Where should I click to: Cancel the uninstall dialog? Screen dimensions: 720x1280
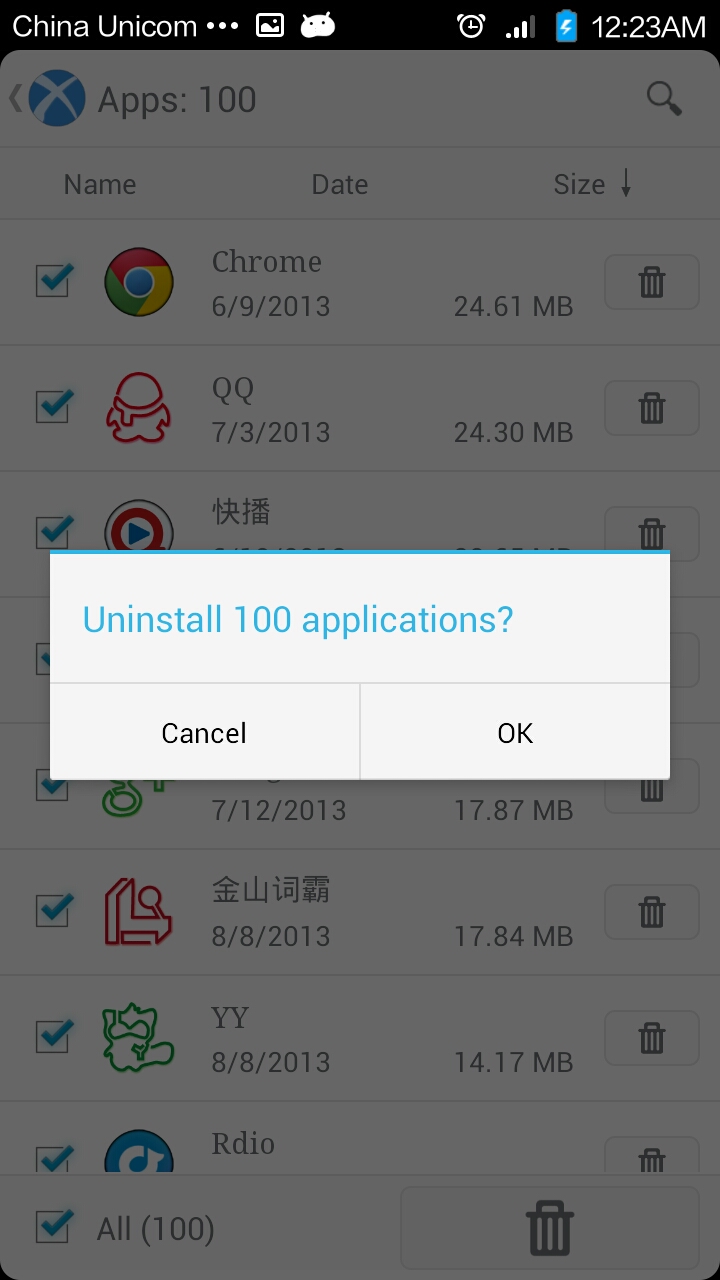click(x=203, y=732)
